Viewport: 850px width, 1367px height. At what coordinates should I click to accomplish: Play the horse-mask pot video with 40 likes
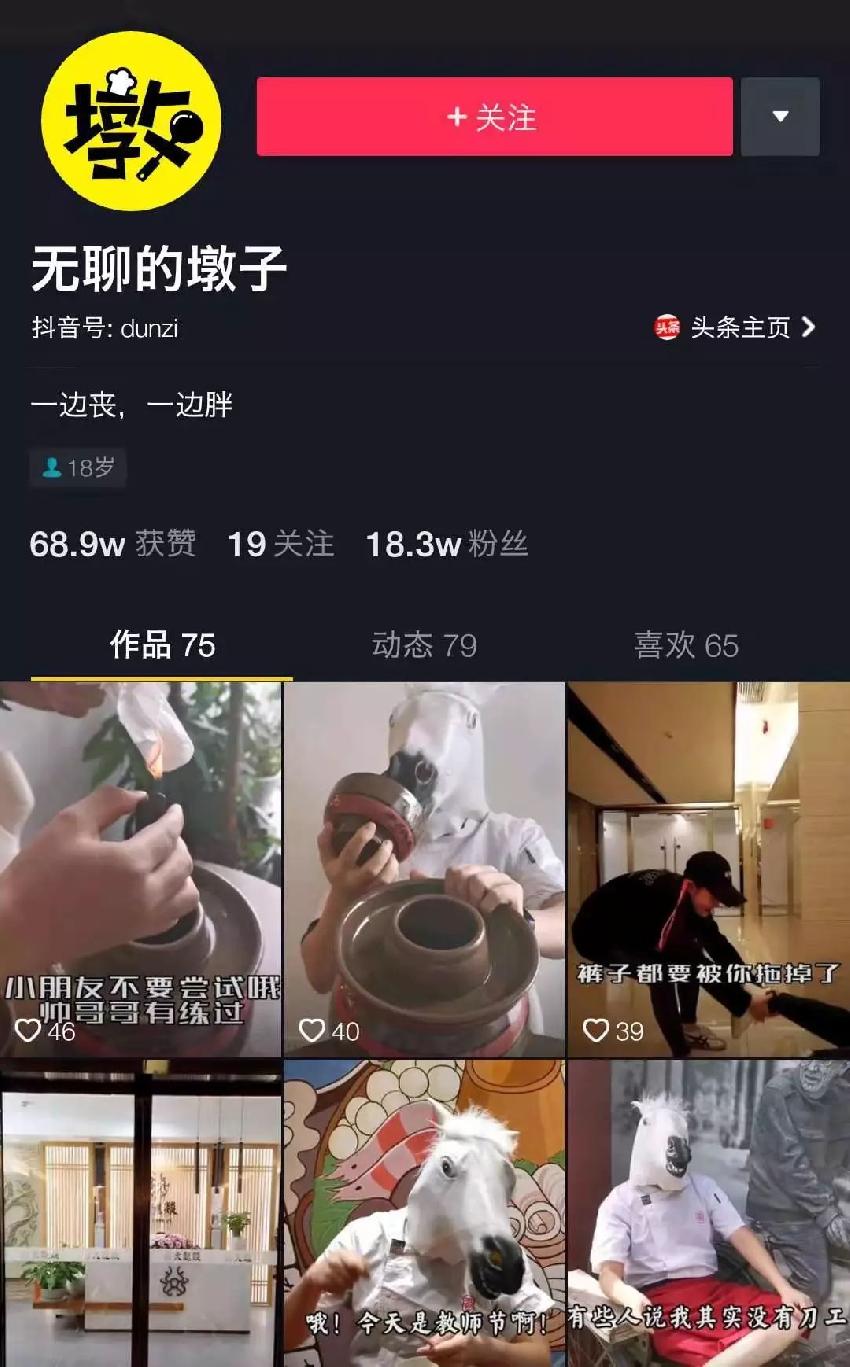coord(424,869)
